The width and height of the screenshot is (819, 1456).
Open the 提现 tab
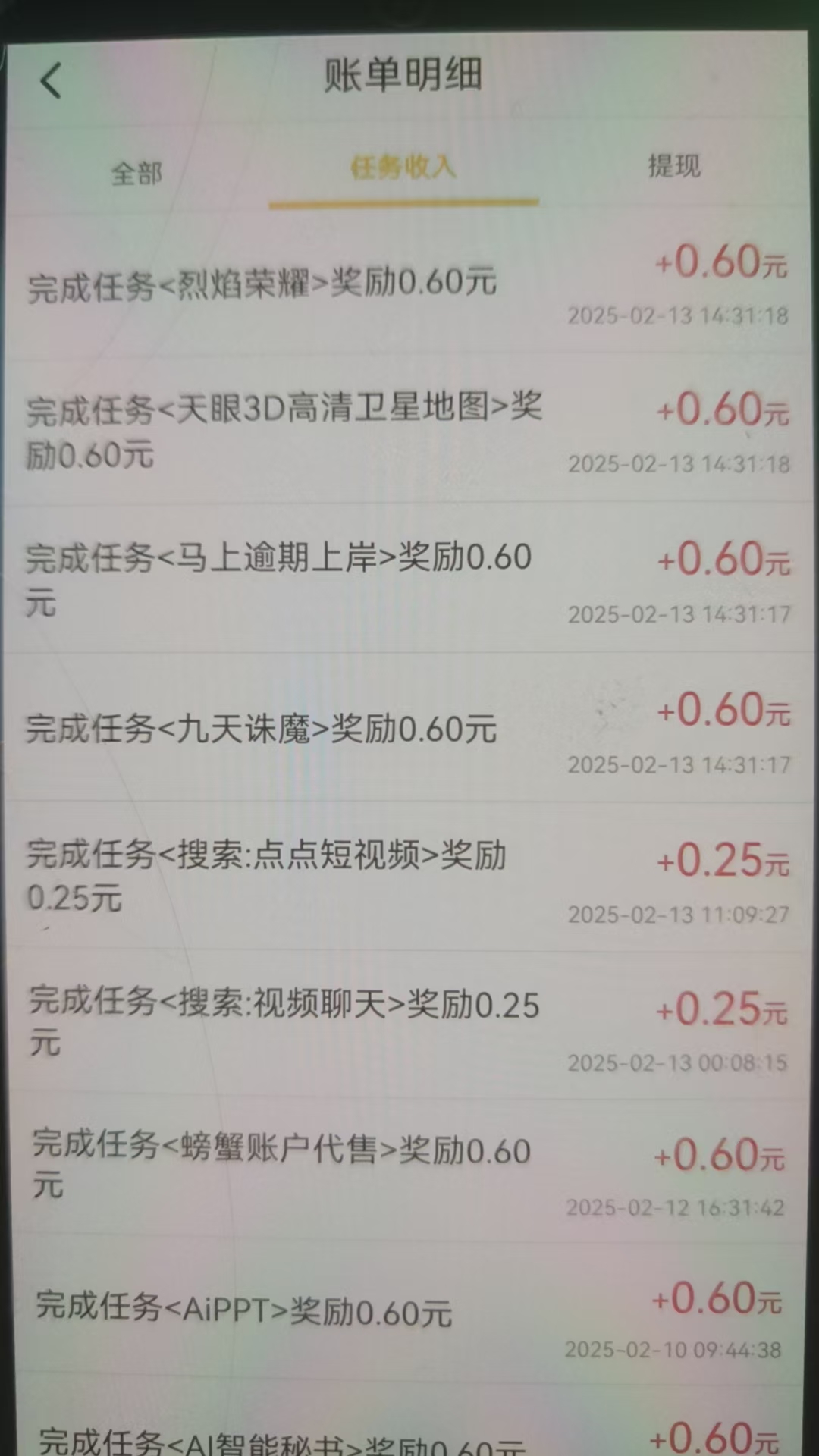click(673, 166)
